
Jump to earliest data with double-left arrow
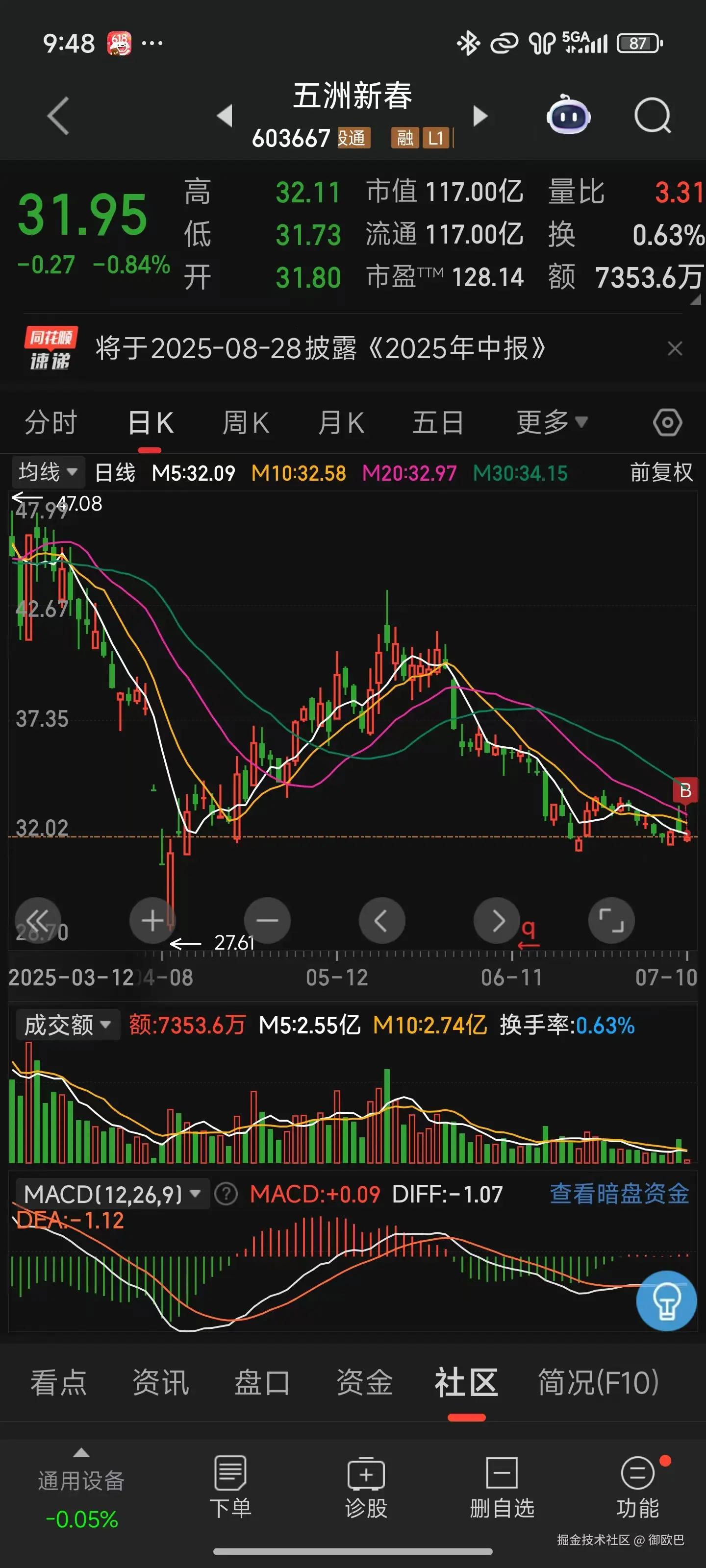click(38, 920)
